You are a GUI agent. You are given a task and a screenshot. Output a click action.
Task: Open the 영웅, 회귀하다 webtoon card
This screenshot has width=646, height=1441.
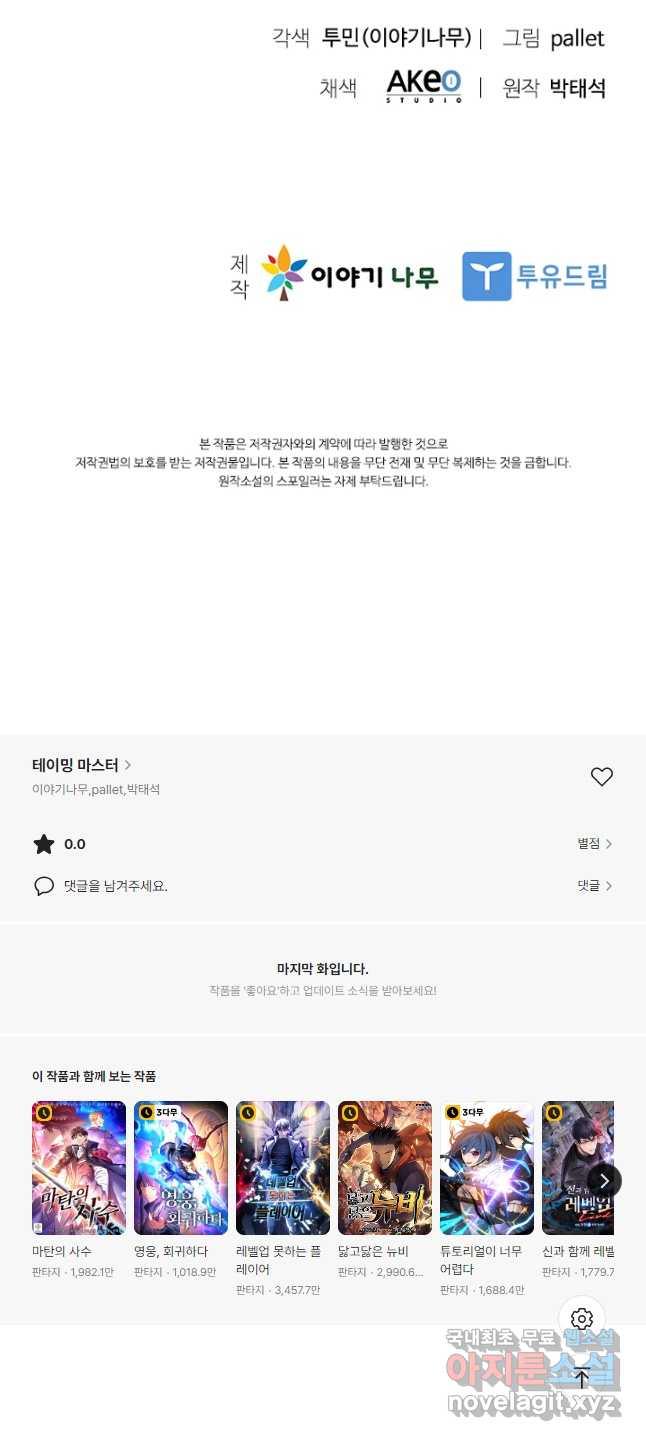point(181,1169)
